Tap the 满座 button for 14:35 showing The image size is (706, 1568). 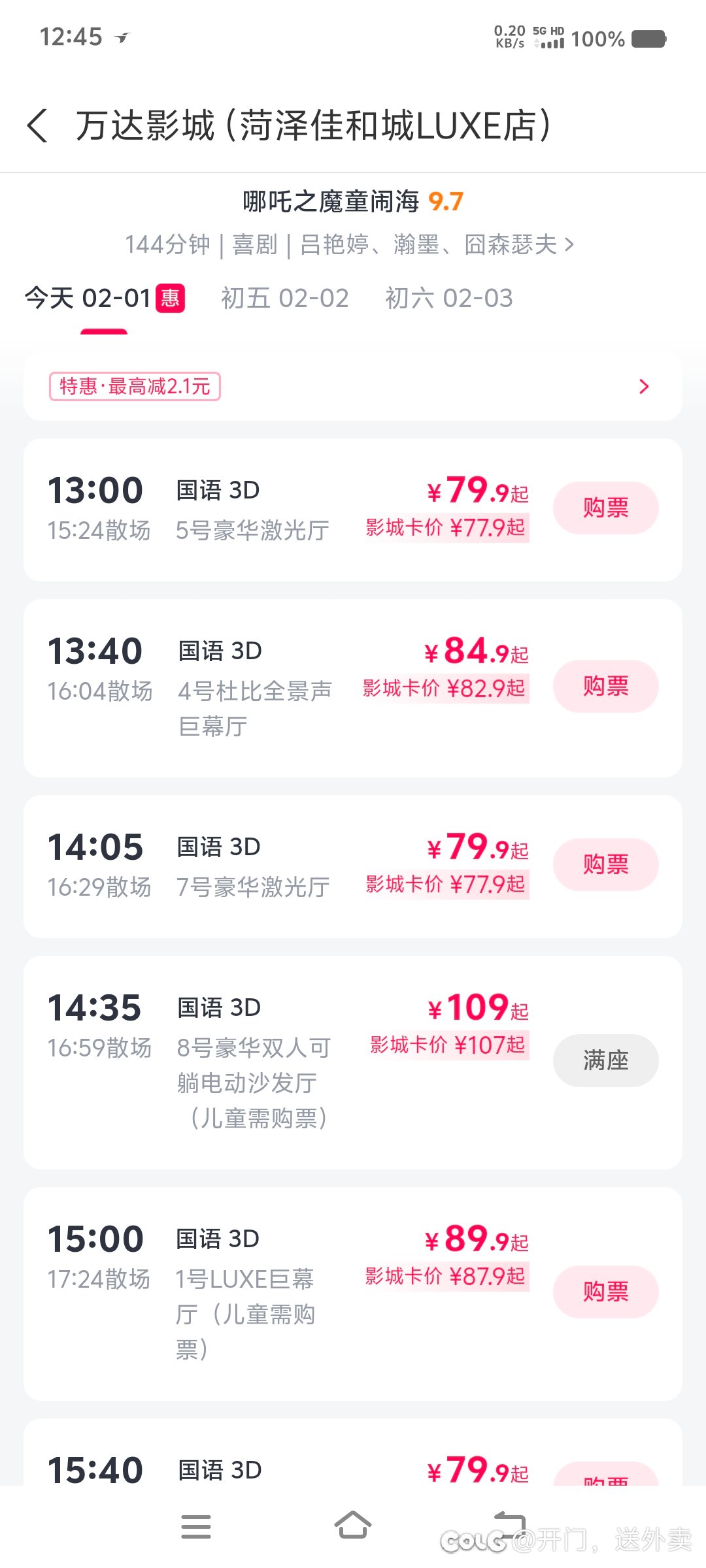tap(605, 1060)
